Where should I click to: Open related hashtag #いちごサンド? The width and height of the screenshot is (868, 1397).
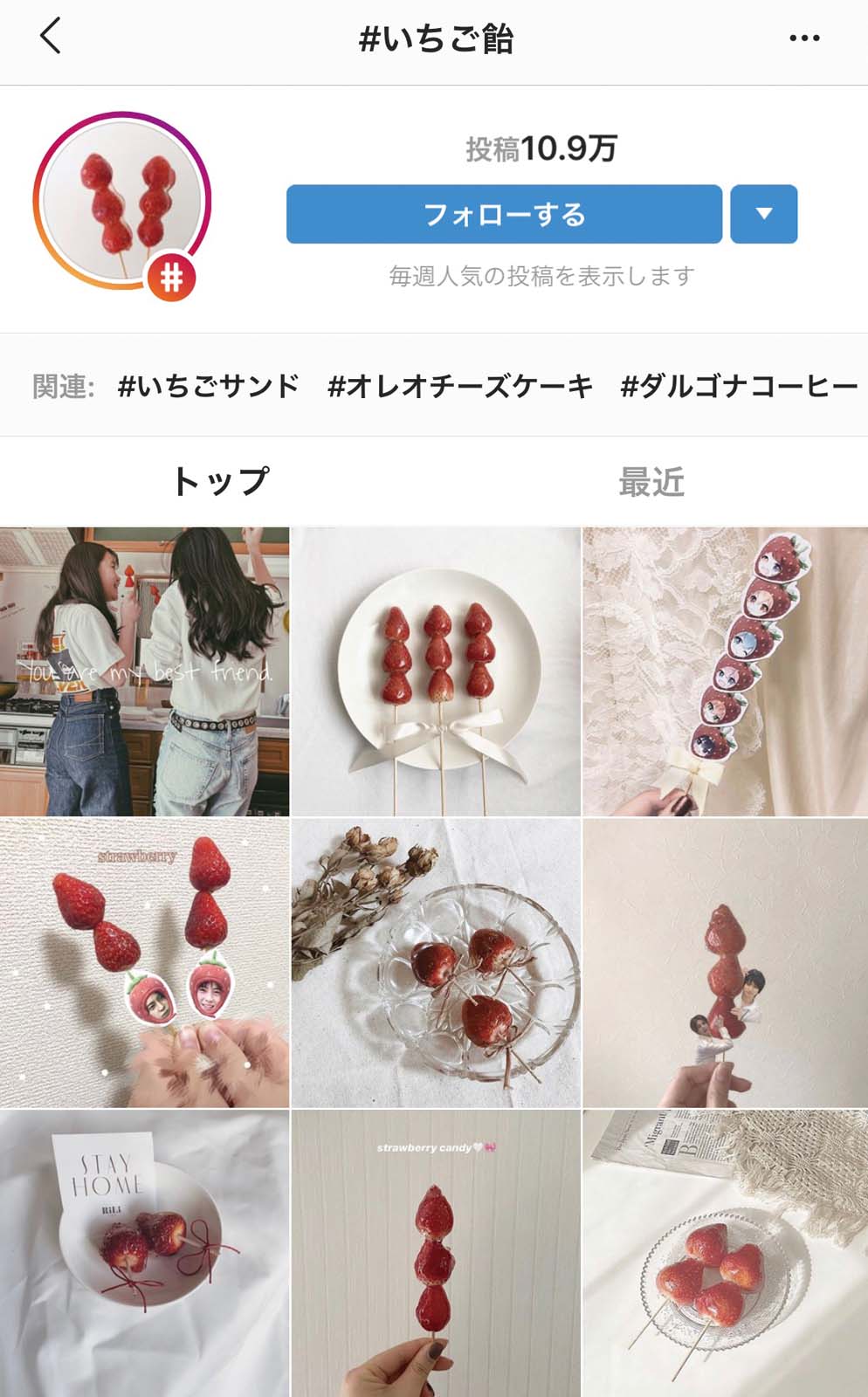click(x=209, y=386)
